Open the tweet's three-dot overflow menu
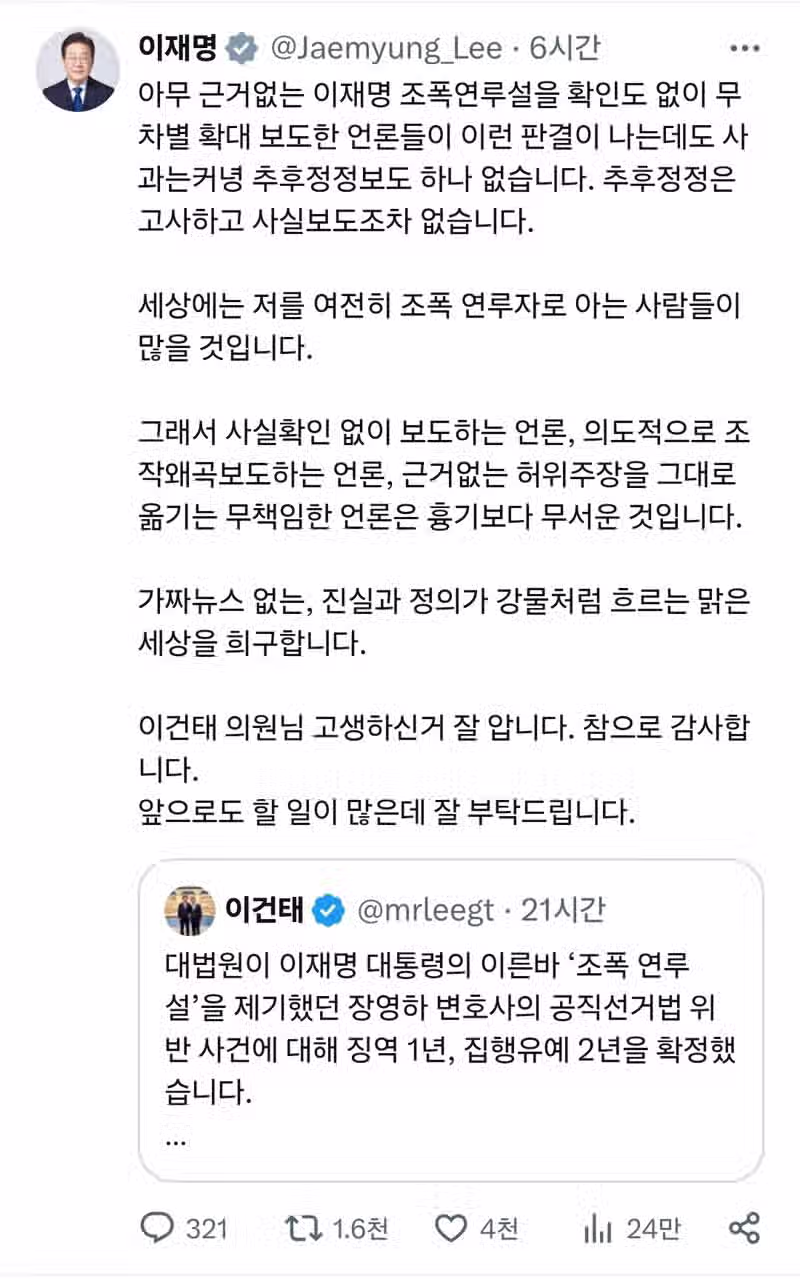Screen dimensions: 800x1279 [745, 48]
